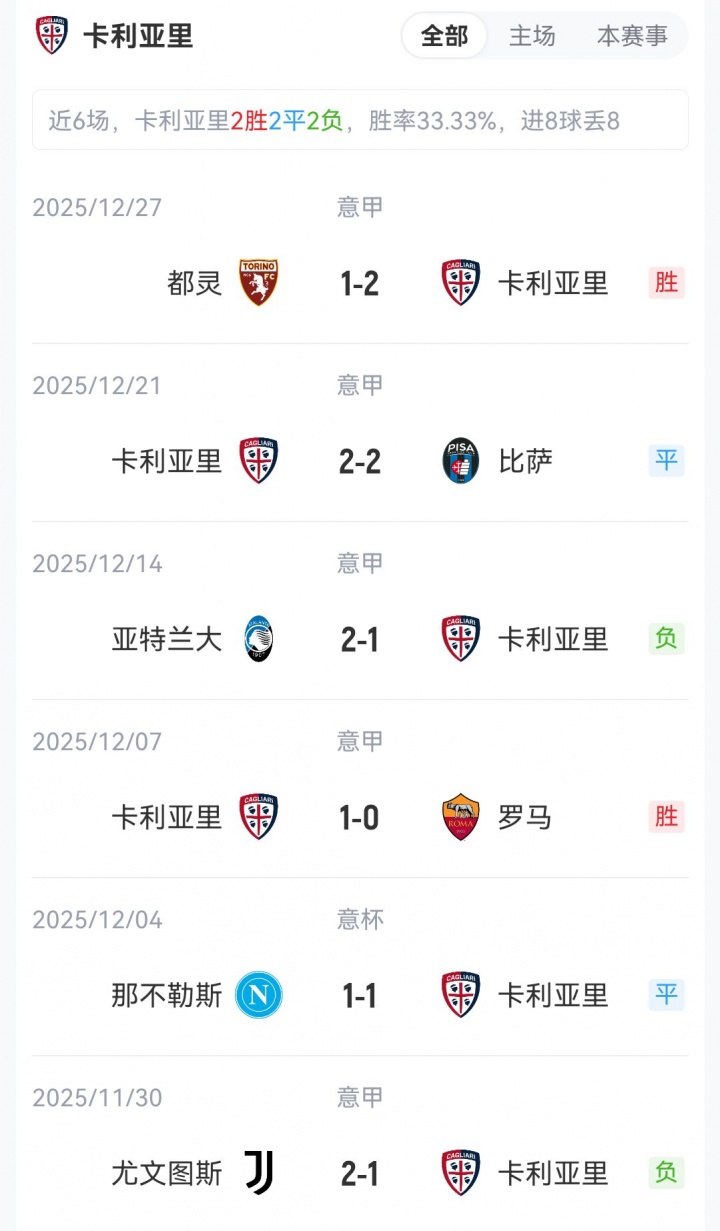Image resolution: width=720 pixels, height=1231 pixels.
Task: Select the 全部 filter tab
Action: pos(444,36)
